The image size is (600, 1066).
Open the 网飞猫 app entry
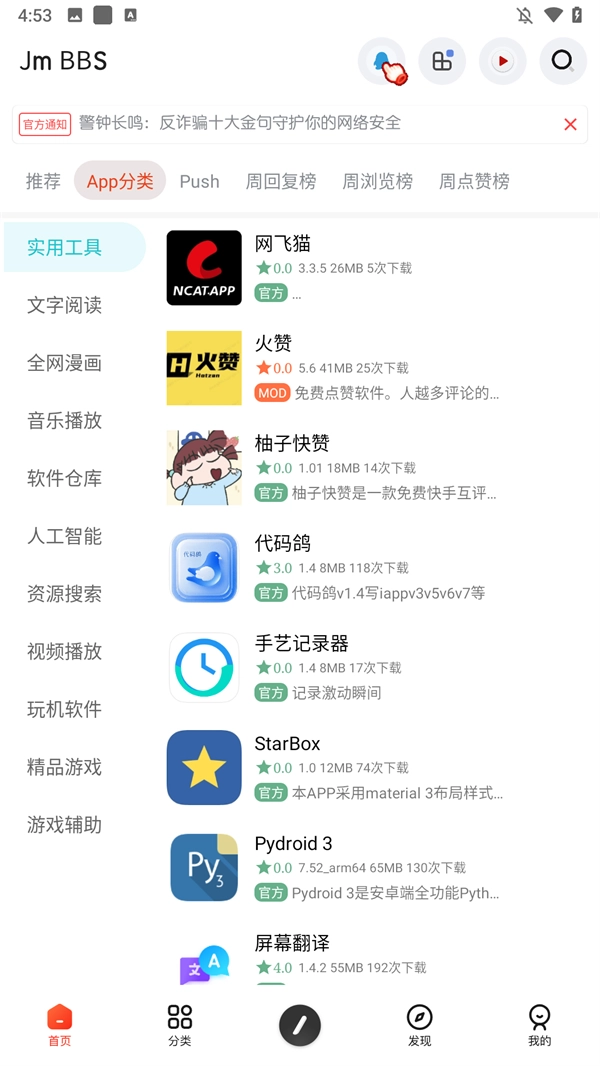[380, 267]
